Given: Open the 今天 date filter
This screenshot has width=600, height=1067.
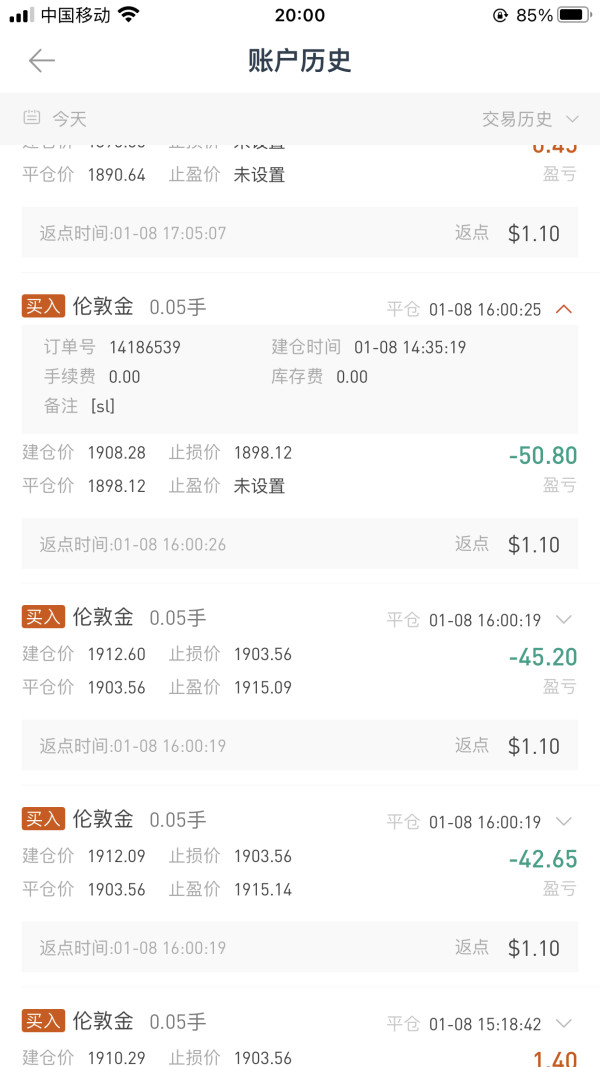Looking at the screenshot, I should click(x=55, y=118).
